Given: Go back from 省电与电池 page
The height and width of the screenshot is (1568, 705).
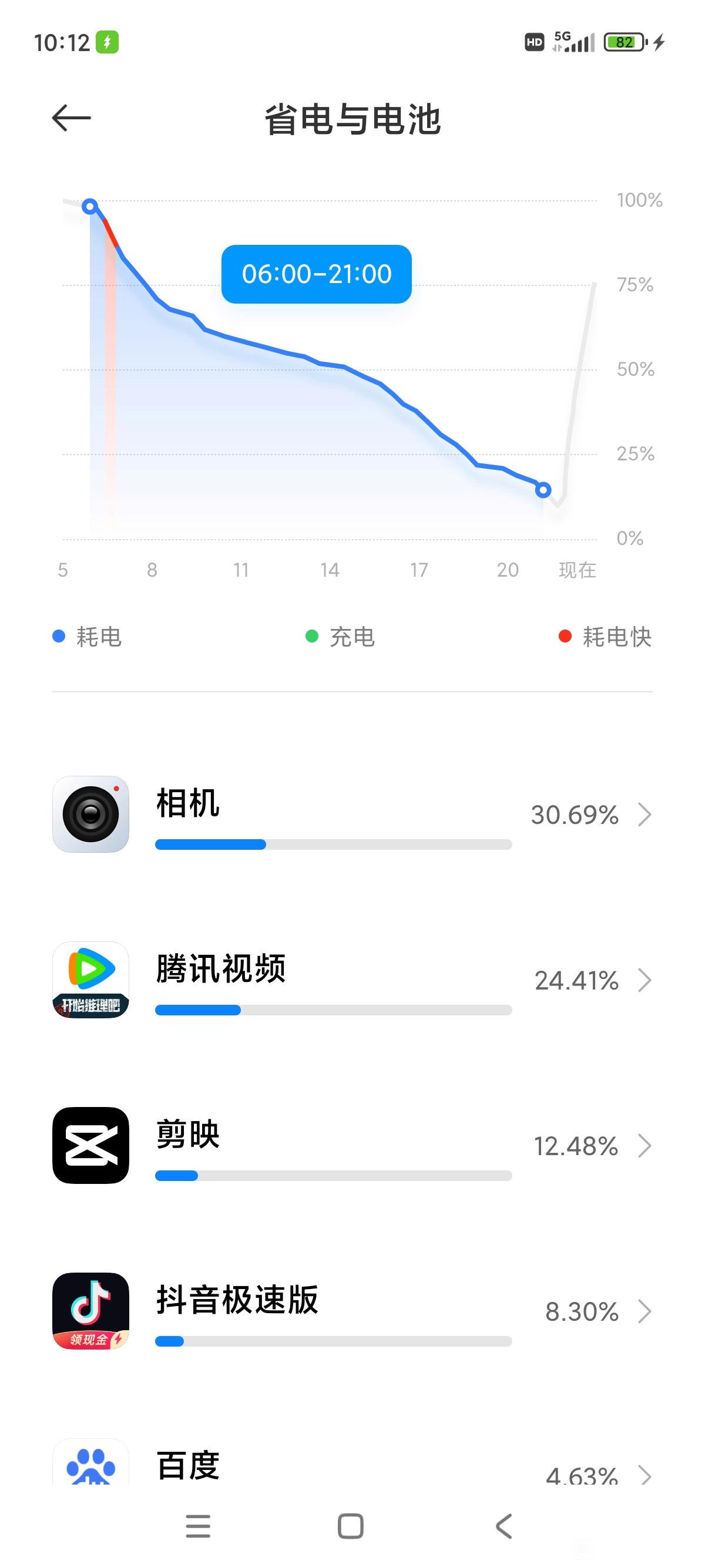Looking at the screenshot, I should (x=71, y=118).
